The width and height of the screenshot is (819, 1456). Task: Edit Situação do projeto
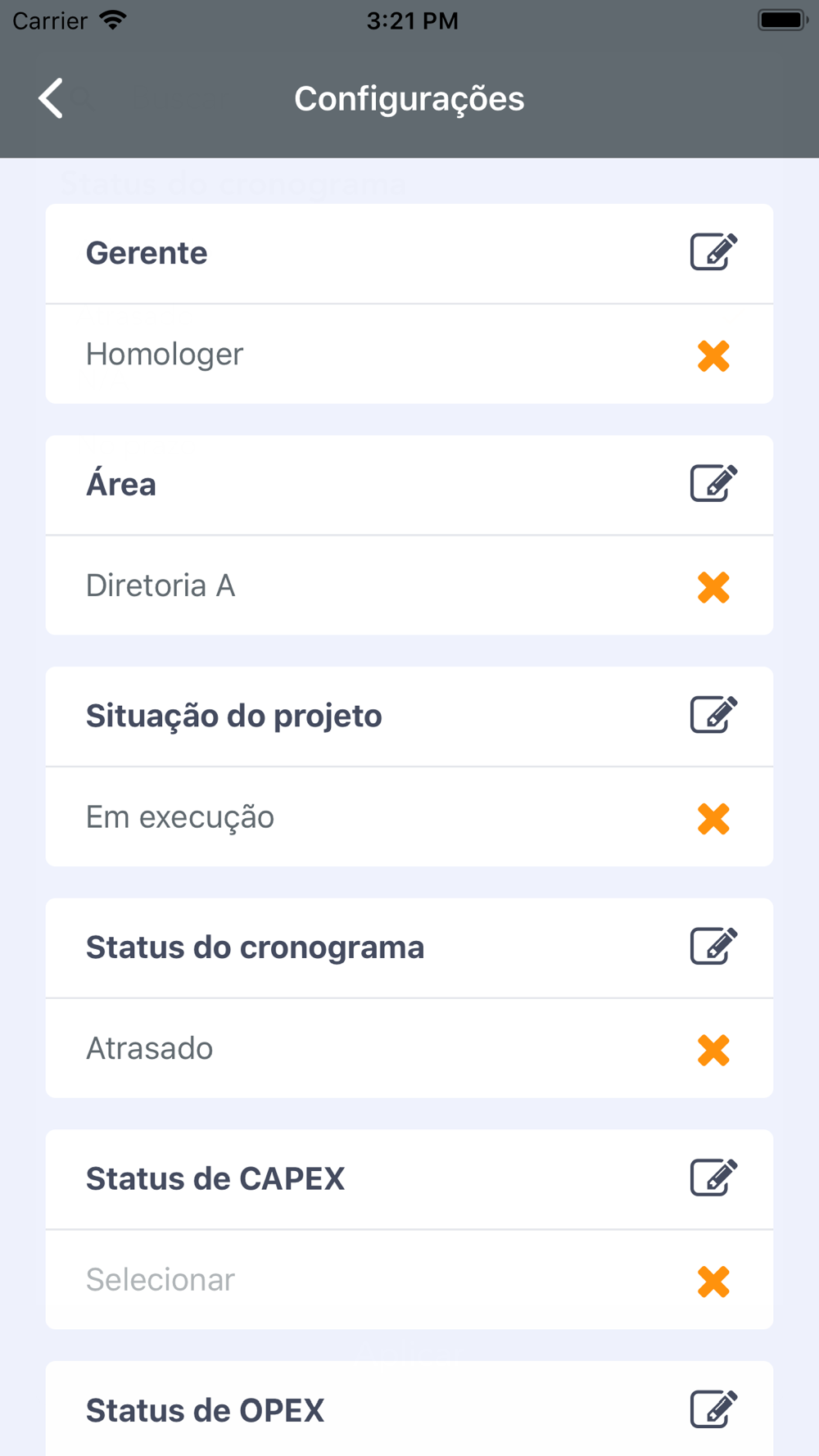(713, 716)
